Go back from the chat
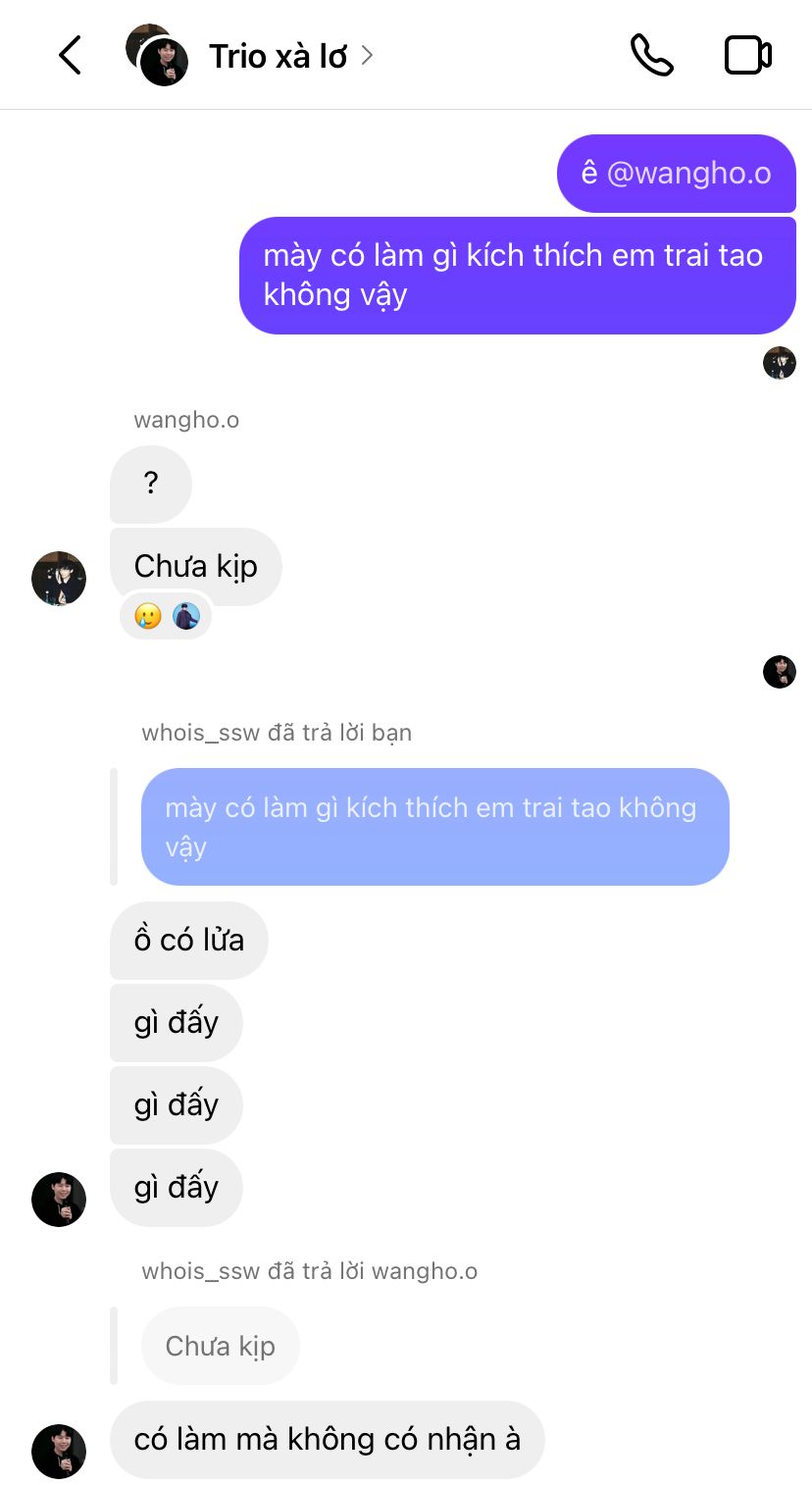This screenshot has width=812, height=1485. tap(70, 56)
